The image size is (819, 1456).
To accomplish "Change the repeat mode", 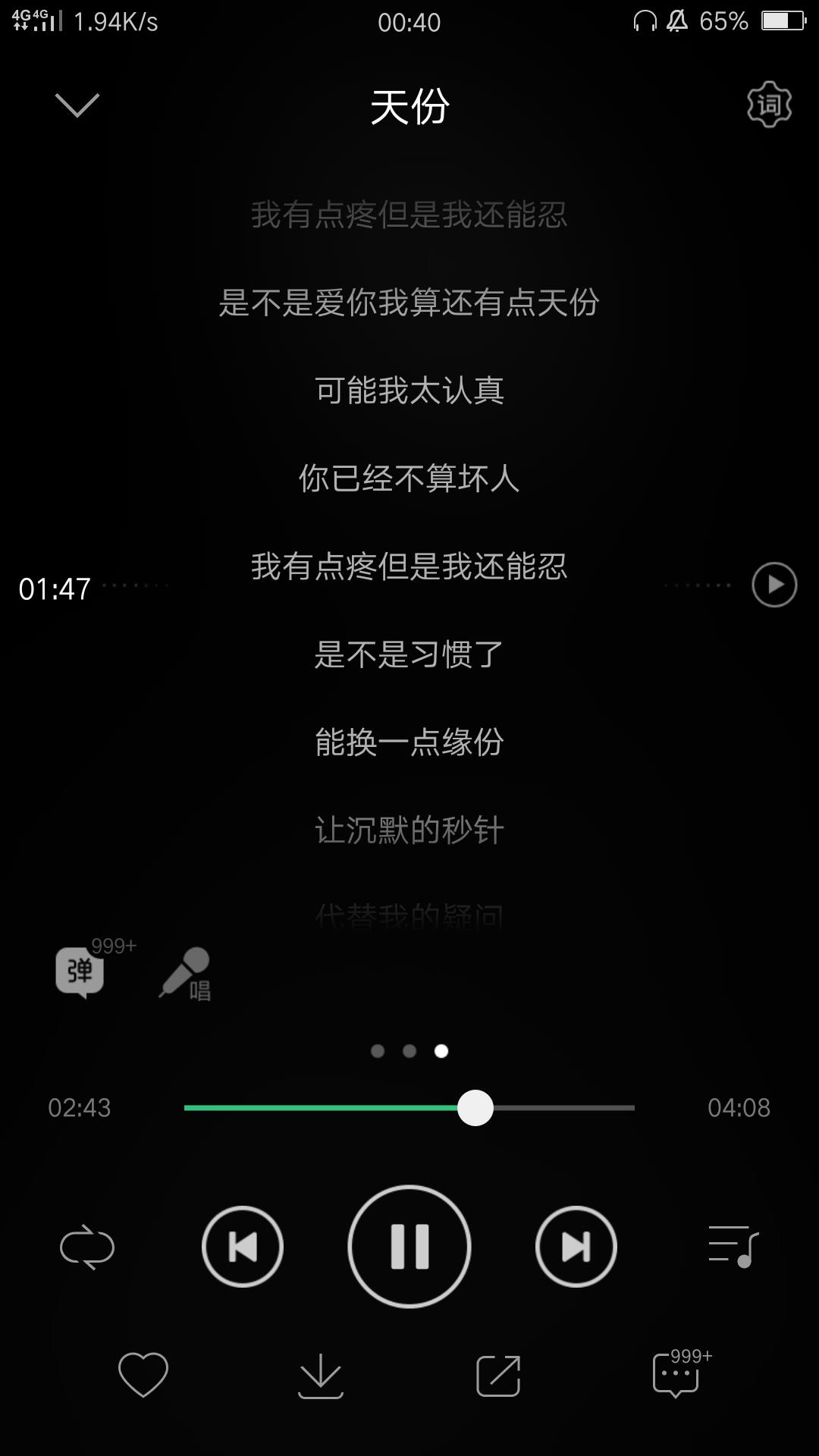I will 87,1247.
